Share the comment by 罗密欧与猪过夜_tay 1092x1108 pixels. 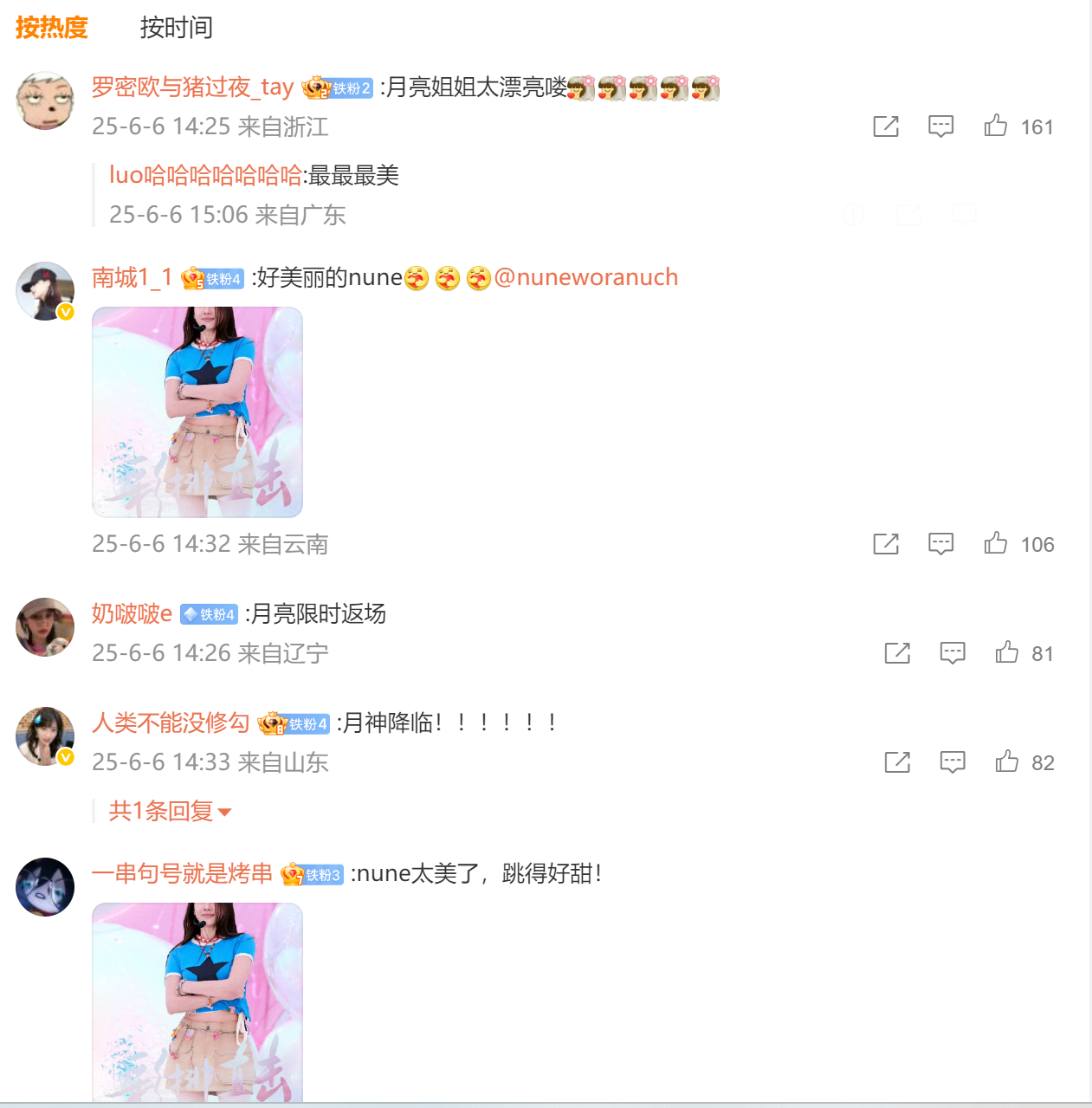pos(886,126)
